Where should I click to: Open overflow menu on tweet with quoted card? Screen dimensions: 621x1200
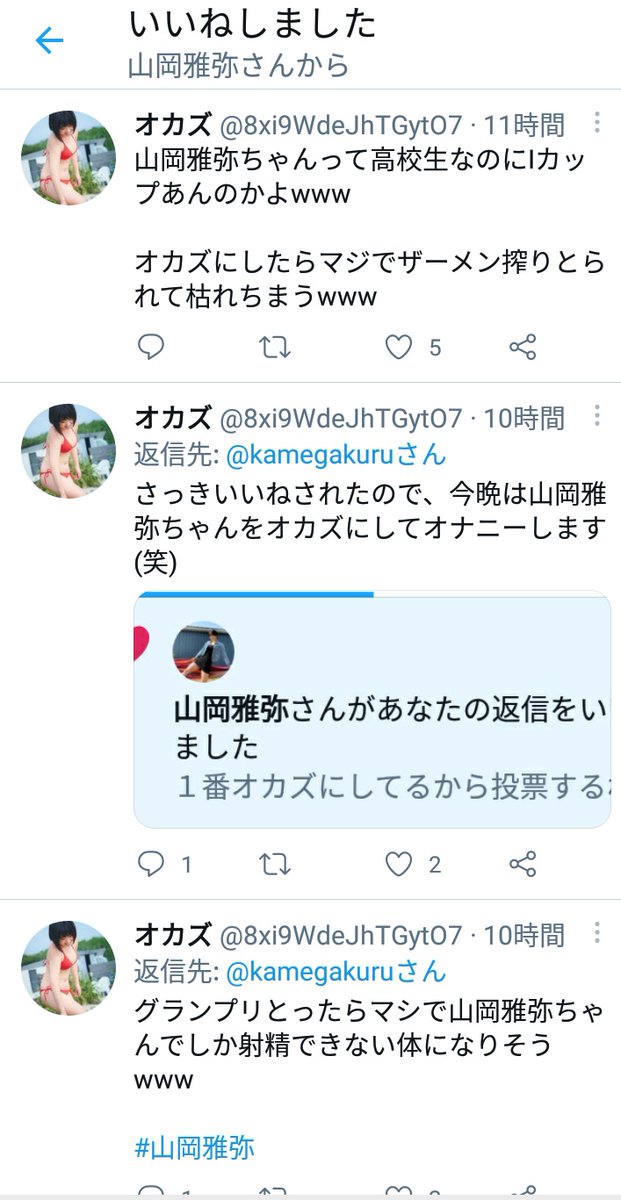coord(597,416)
